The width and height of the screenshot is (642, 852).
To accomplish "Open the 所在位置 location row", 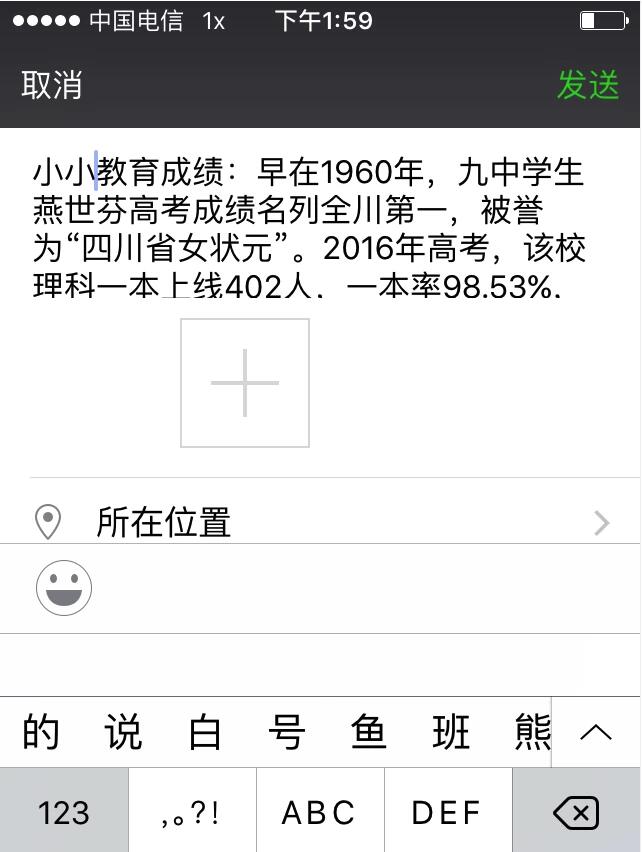I will pyautogui.click(x=320, y=521).
